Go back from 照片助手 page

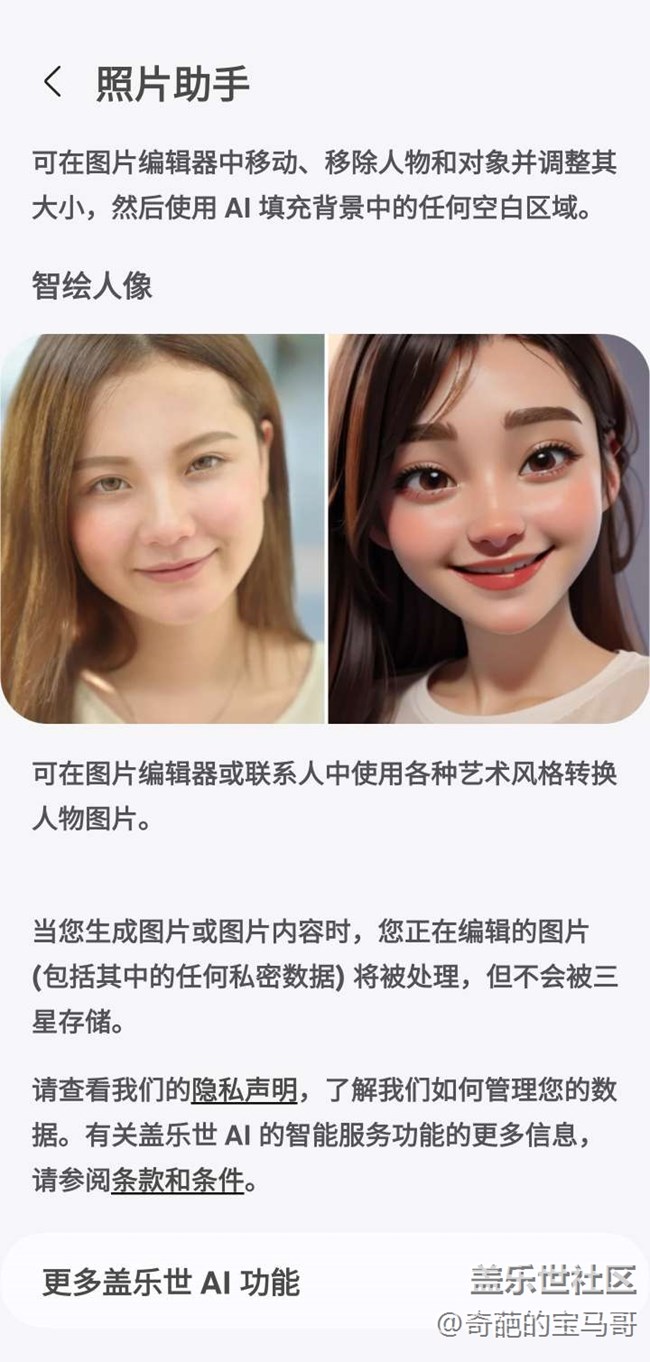(x=53, y=83)
